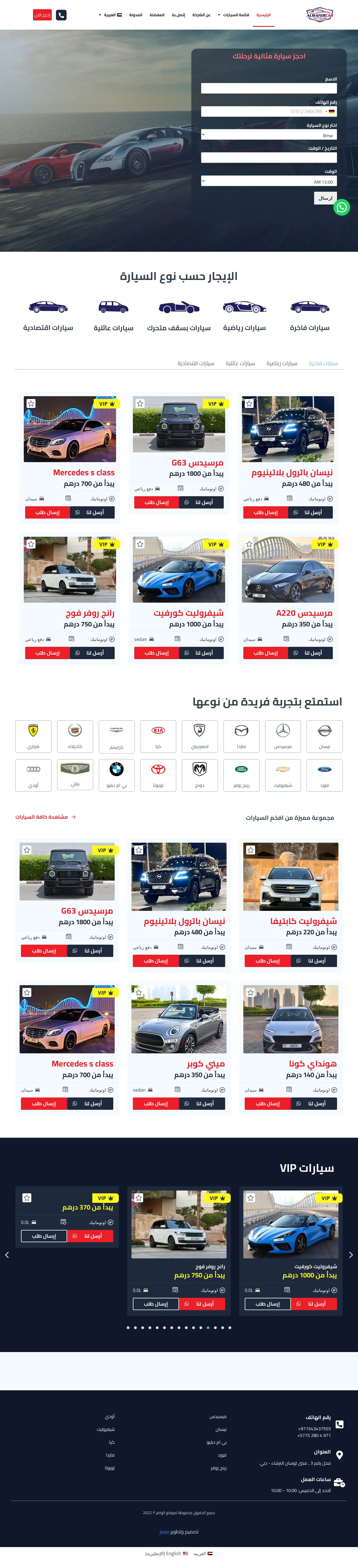The width and height of the screenshot is (358, 1568).
Task: Switch to سيارات عائلية tab
Action: click(241, 364)
